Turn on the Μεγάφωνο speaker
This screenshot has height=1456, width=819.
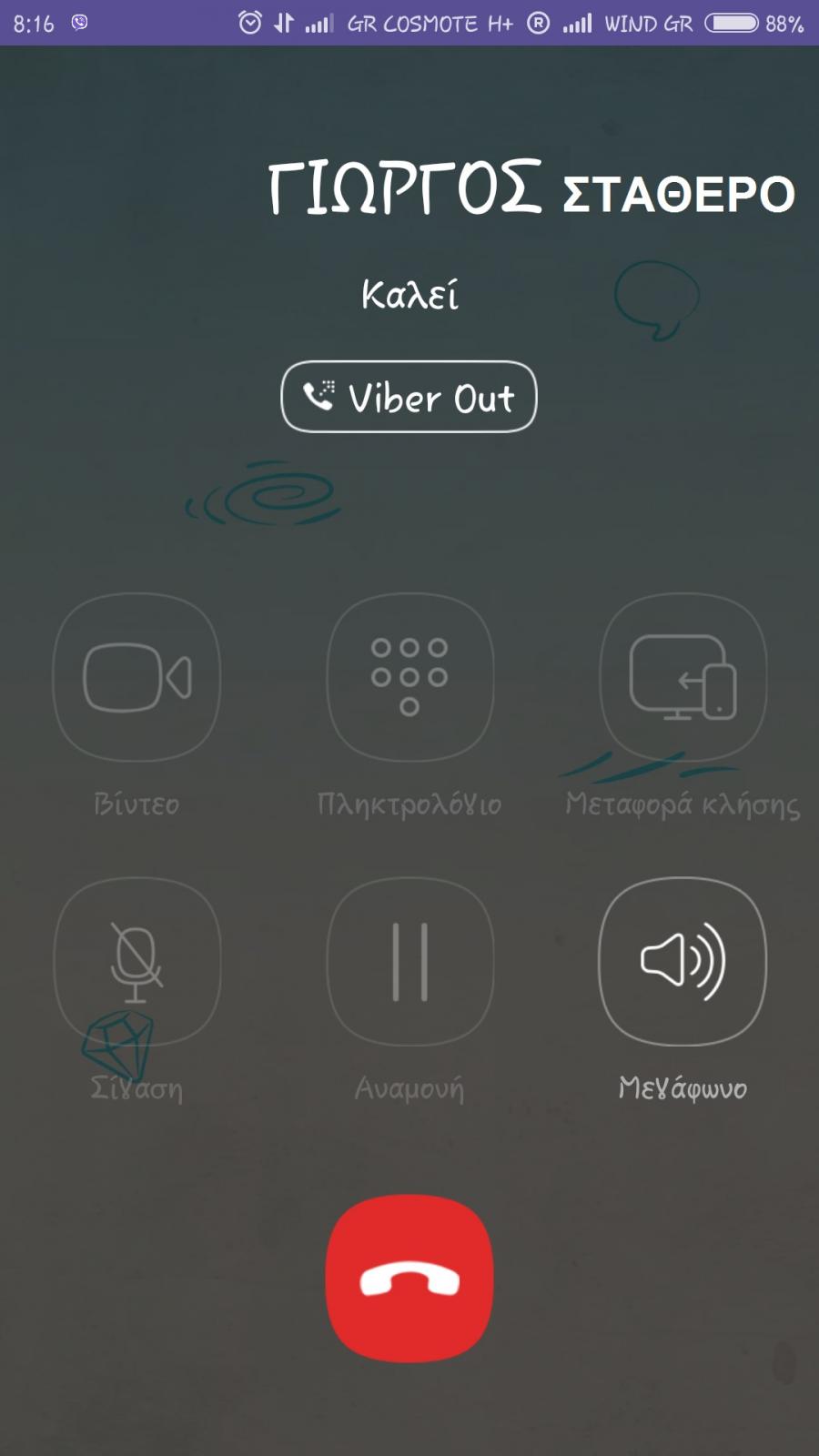[x=682, y=961]
